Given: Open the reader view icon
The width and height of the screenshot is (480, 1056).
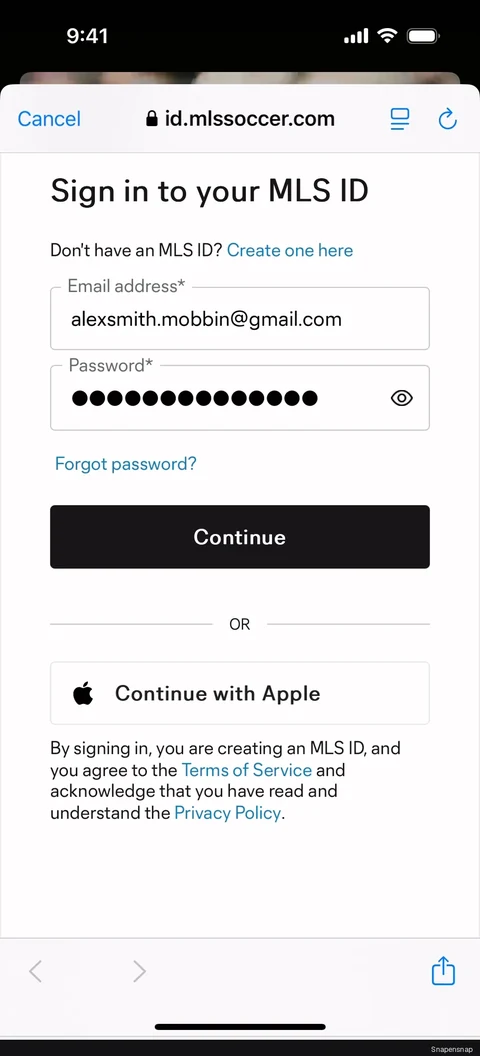Looking at the screenshot, I should (x=400, y=120).
